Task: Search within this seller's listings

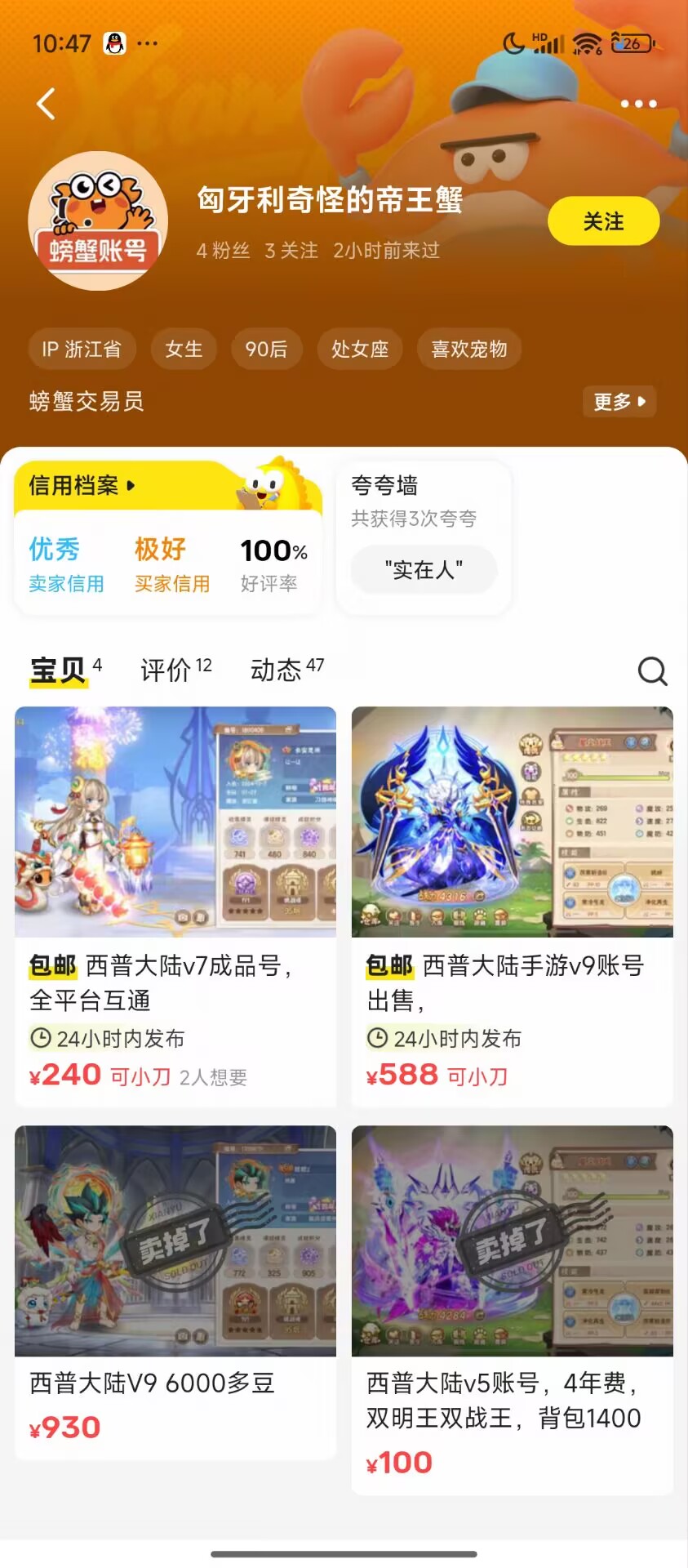Action: point(652,671)
